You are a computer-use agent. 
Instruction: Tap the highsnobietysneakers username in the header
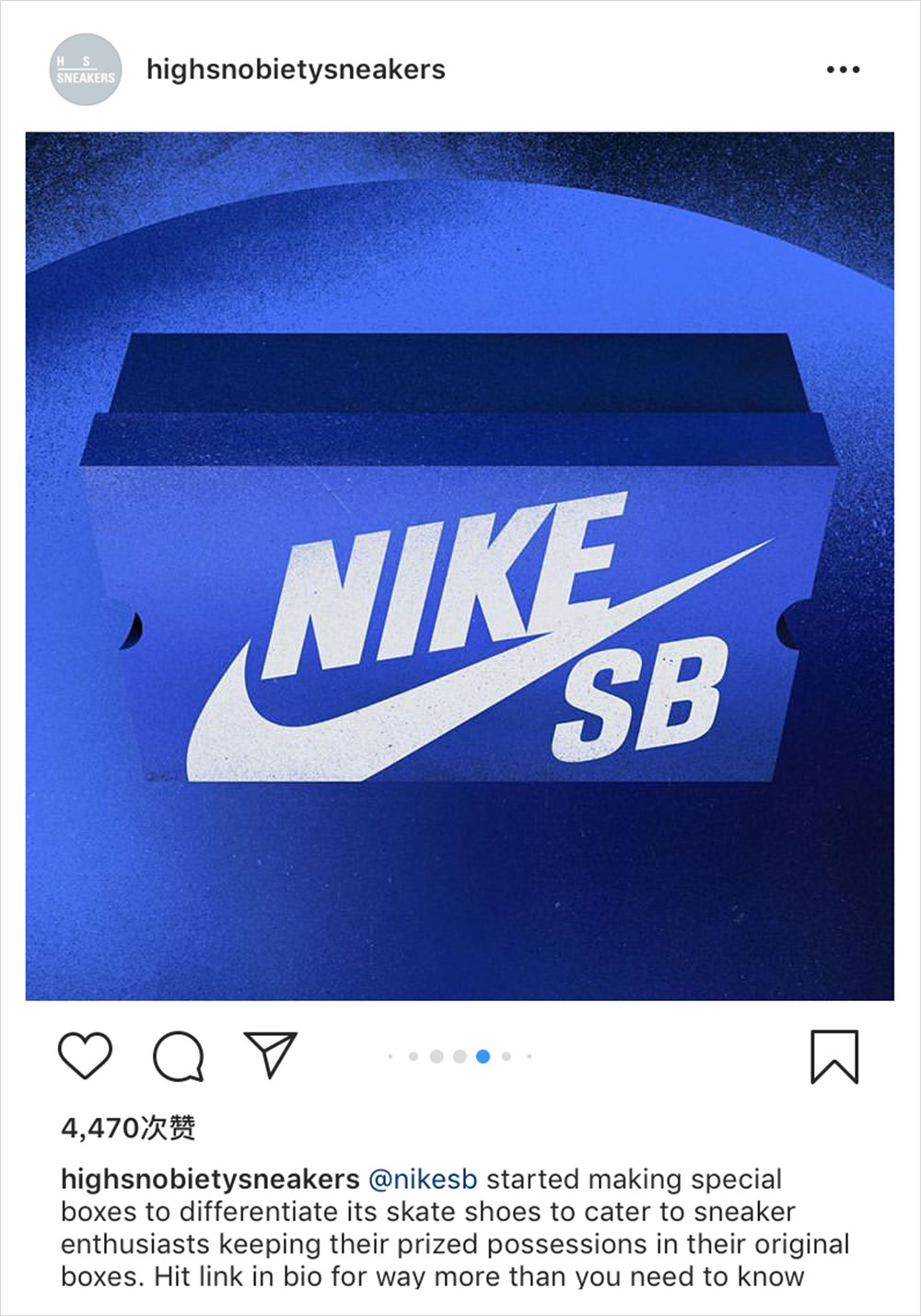pyautogui.click(x=296, y=70)
